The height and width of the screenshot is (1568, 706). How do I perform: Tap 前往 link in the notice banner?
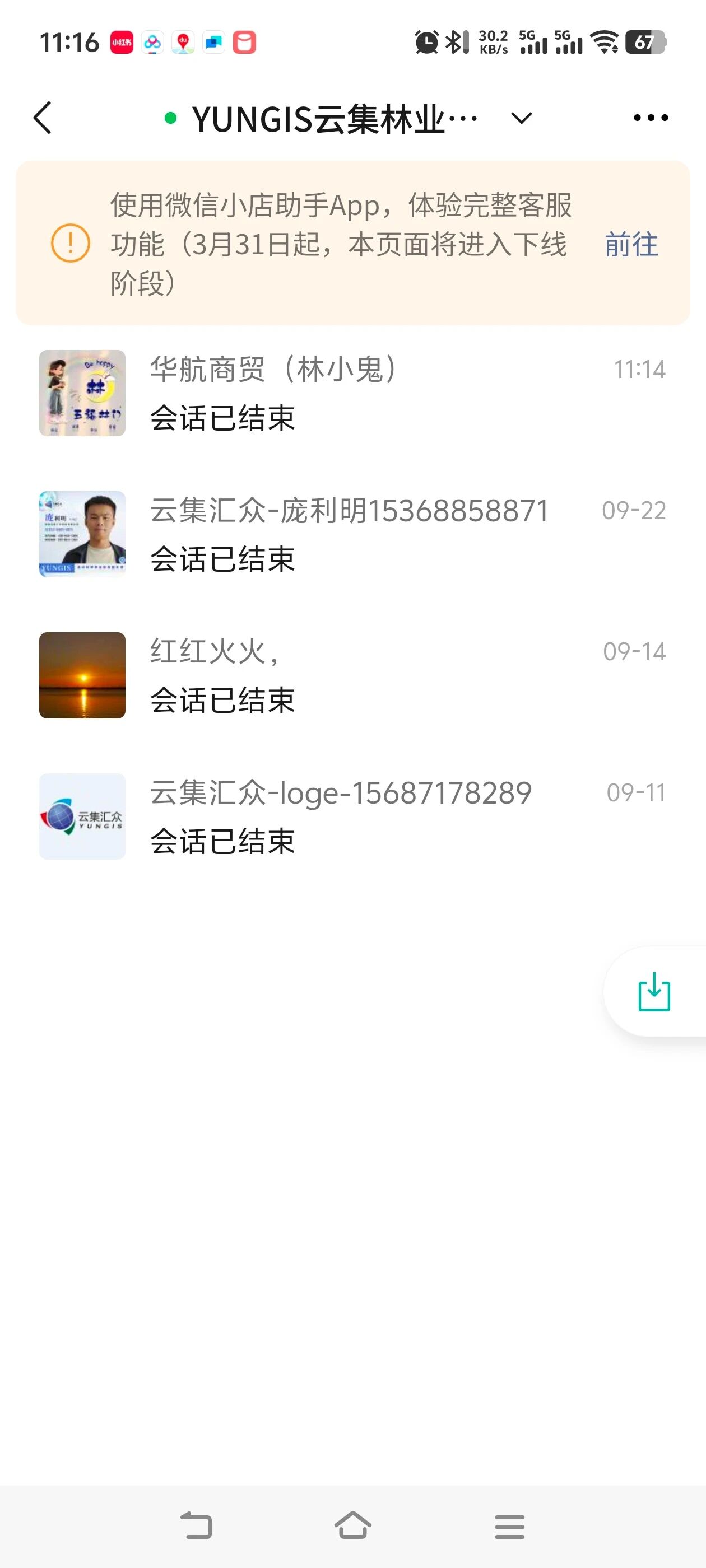tap(631, 244)
